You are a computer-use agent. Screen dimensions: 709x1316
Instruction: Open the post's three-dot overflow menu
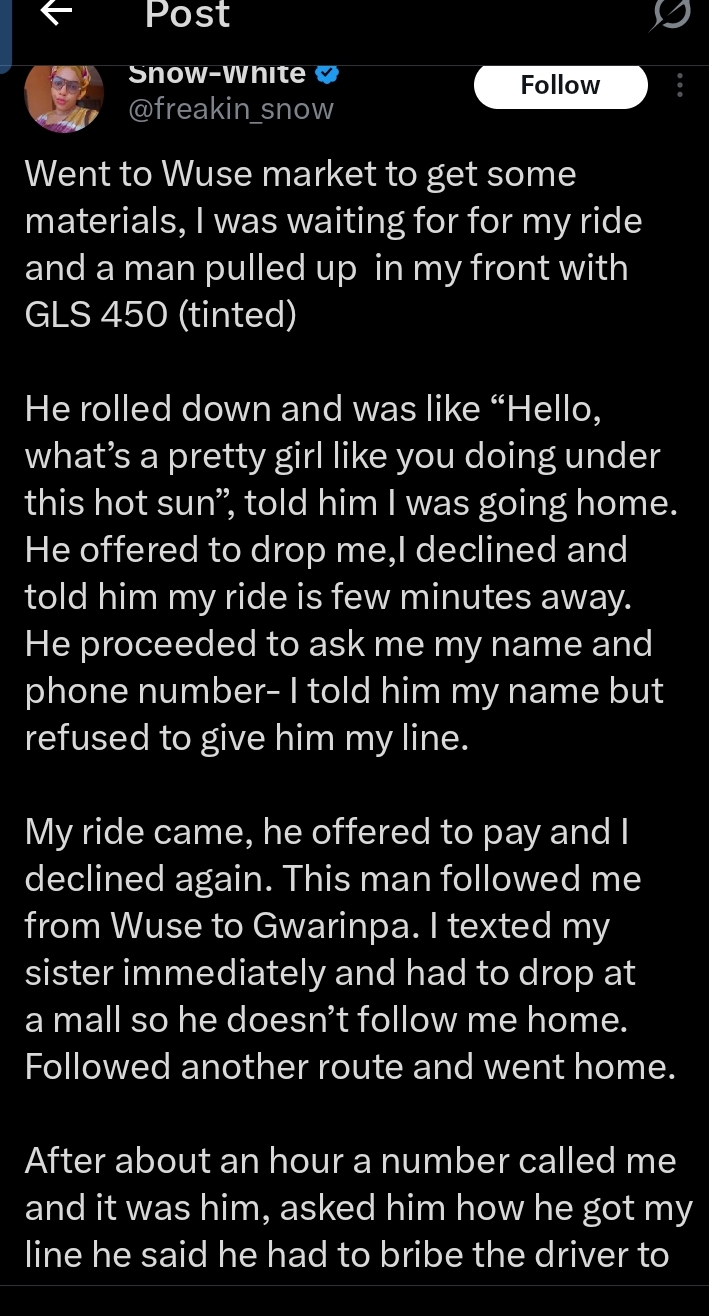pos(680,86)
